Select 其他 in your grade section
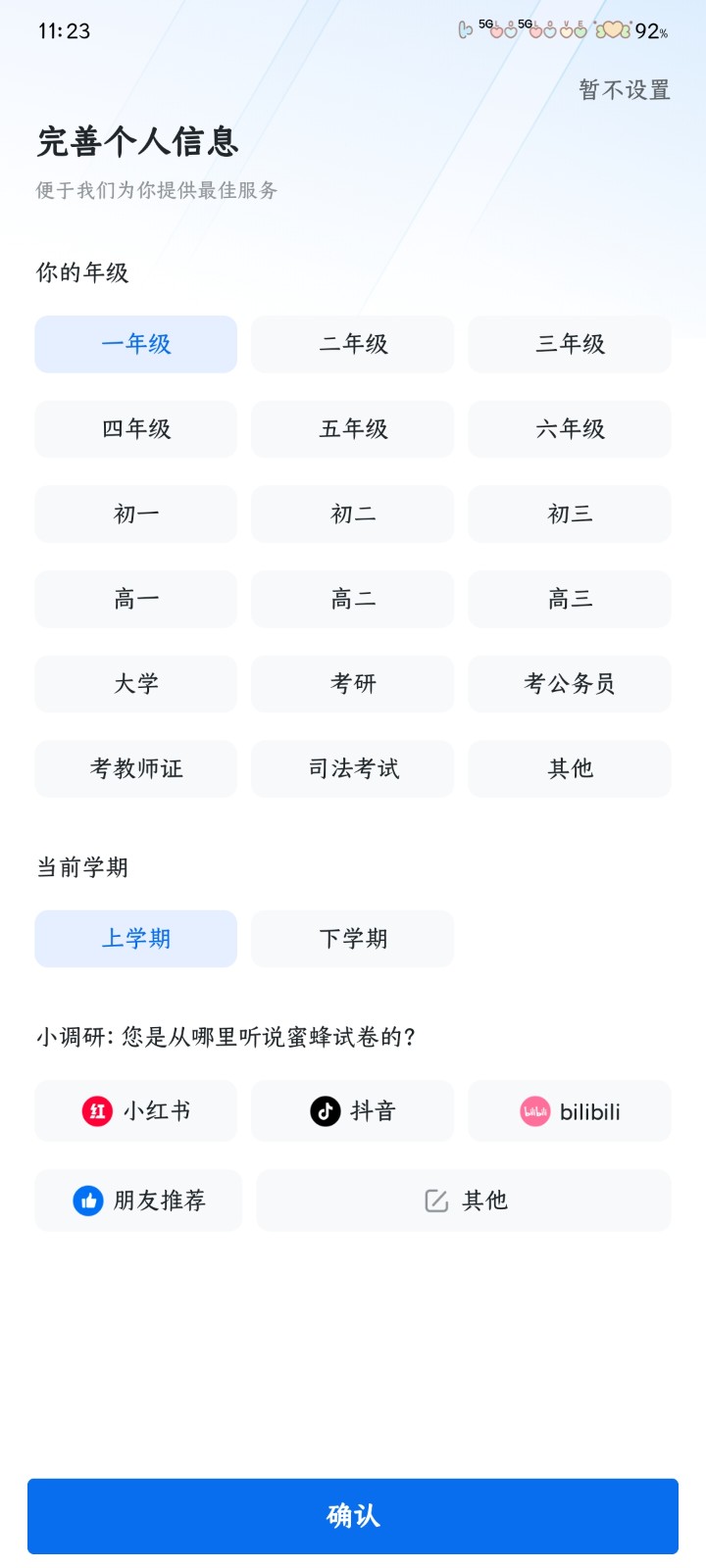706x1568 pixels. [570, 768]
